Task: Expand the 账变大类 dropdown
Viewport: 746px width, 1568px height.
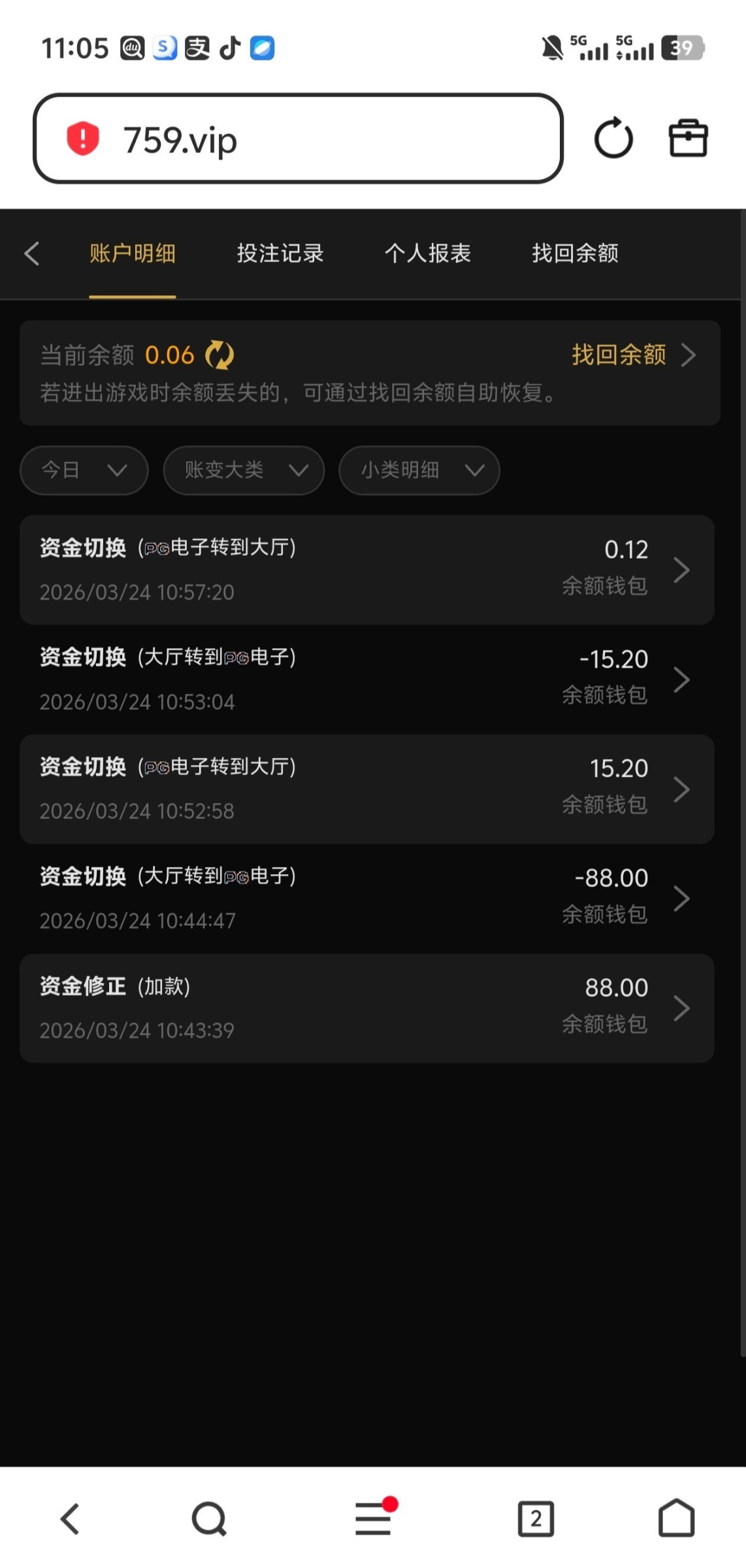Action: click(244, 470)
